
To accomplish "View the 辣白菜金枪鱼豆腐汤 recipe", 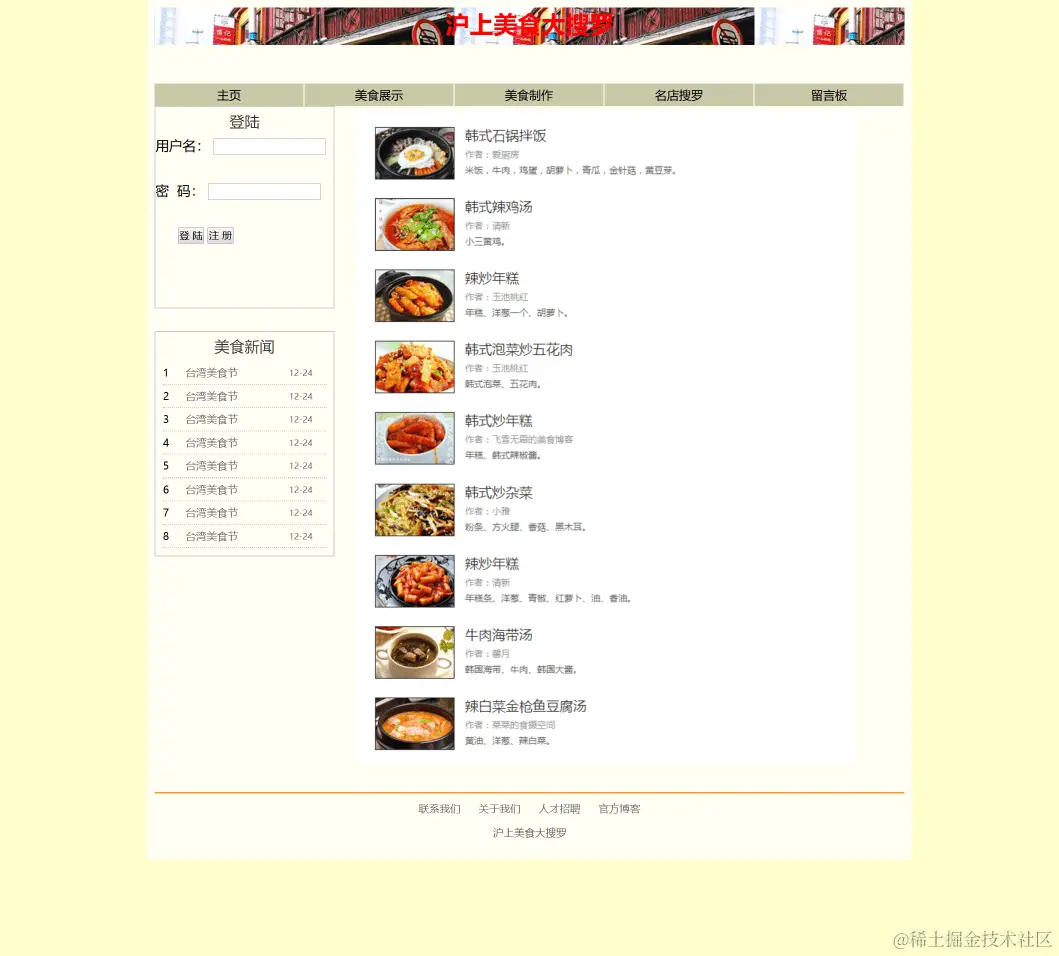I will 526,707.
